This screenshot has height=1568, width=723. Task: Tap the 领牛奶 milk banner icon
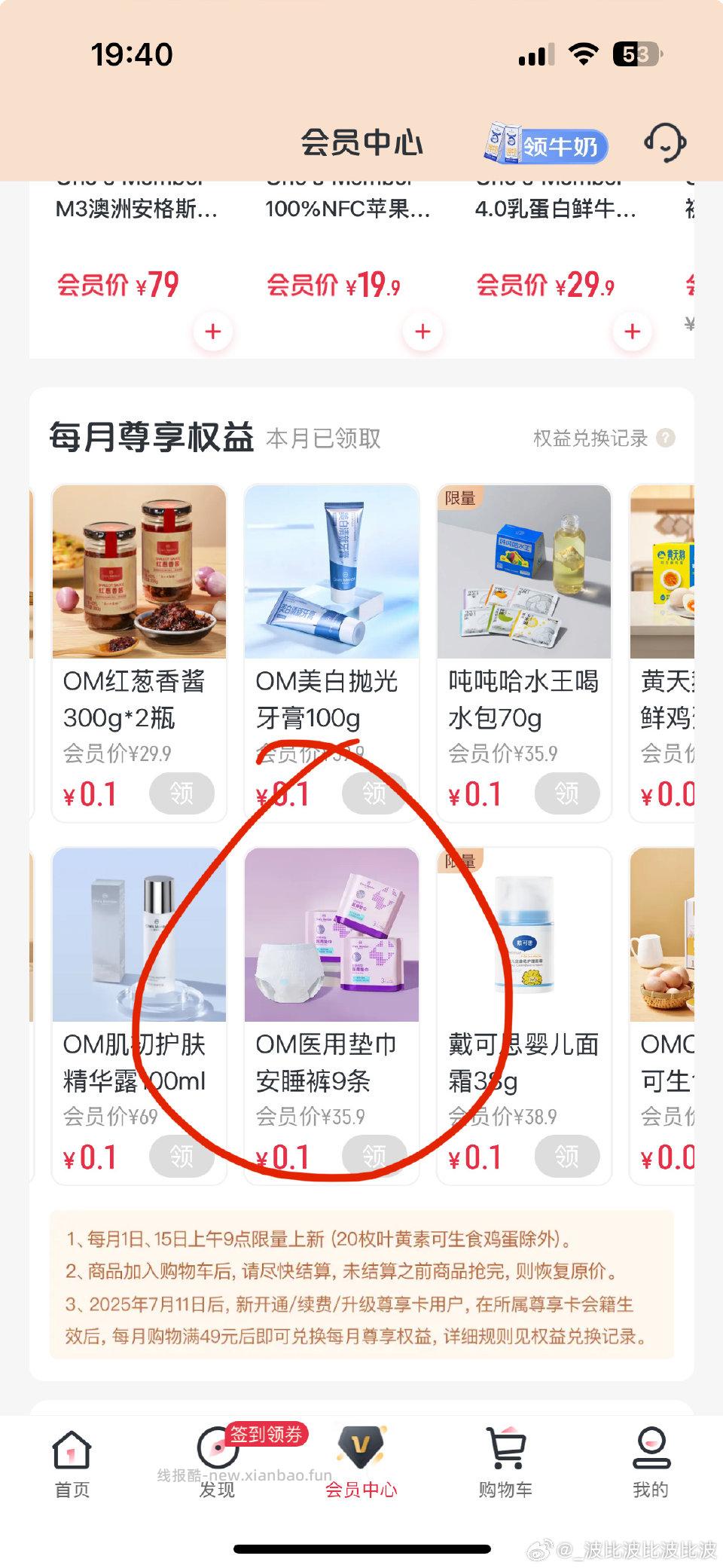click(x=544, y=146)
